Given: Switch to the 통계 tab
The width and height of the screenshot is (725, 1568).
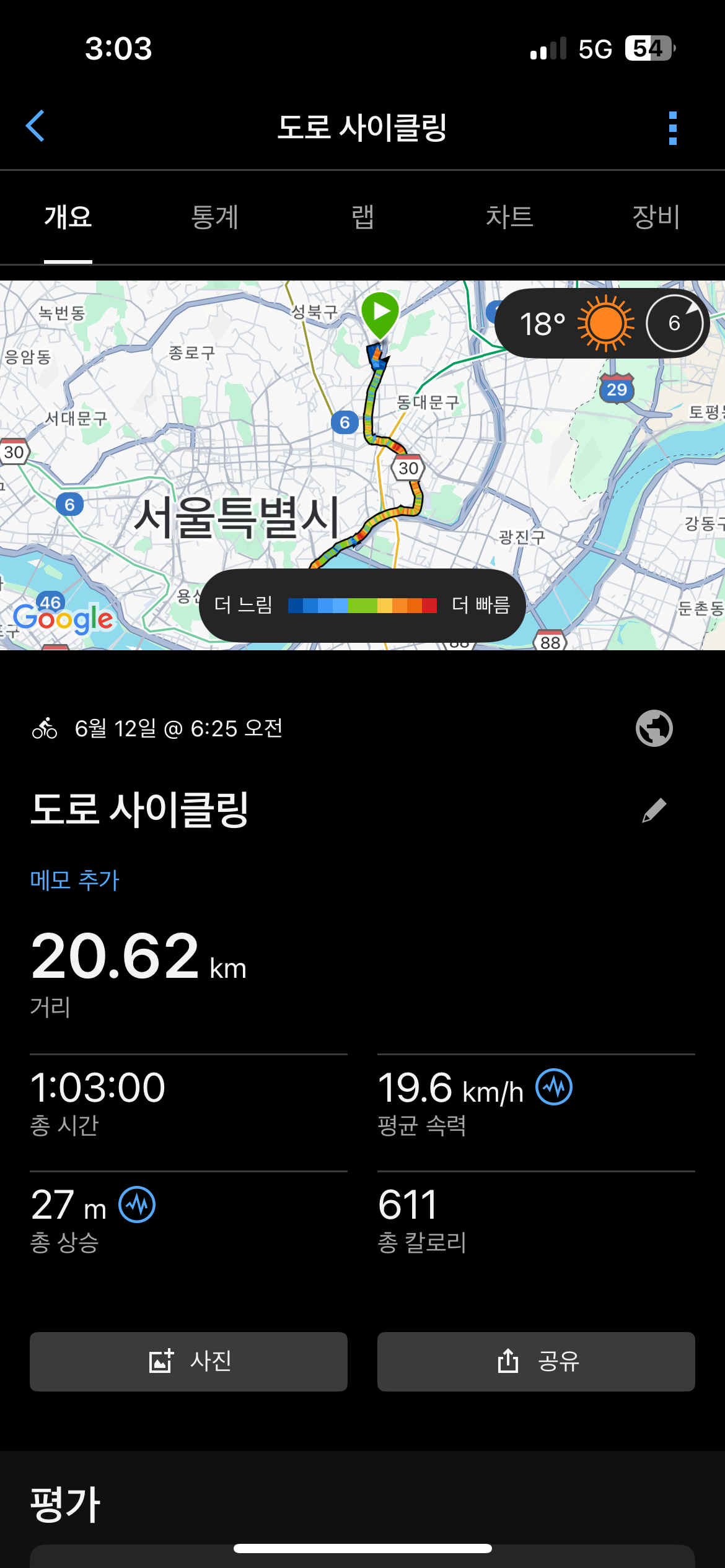Looking at the screenshot, I should tap(214, 217).
